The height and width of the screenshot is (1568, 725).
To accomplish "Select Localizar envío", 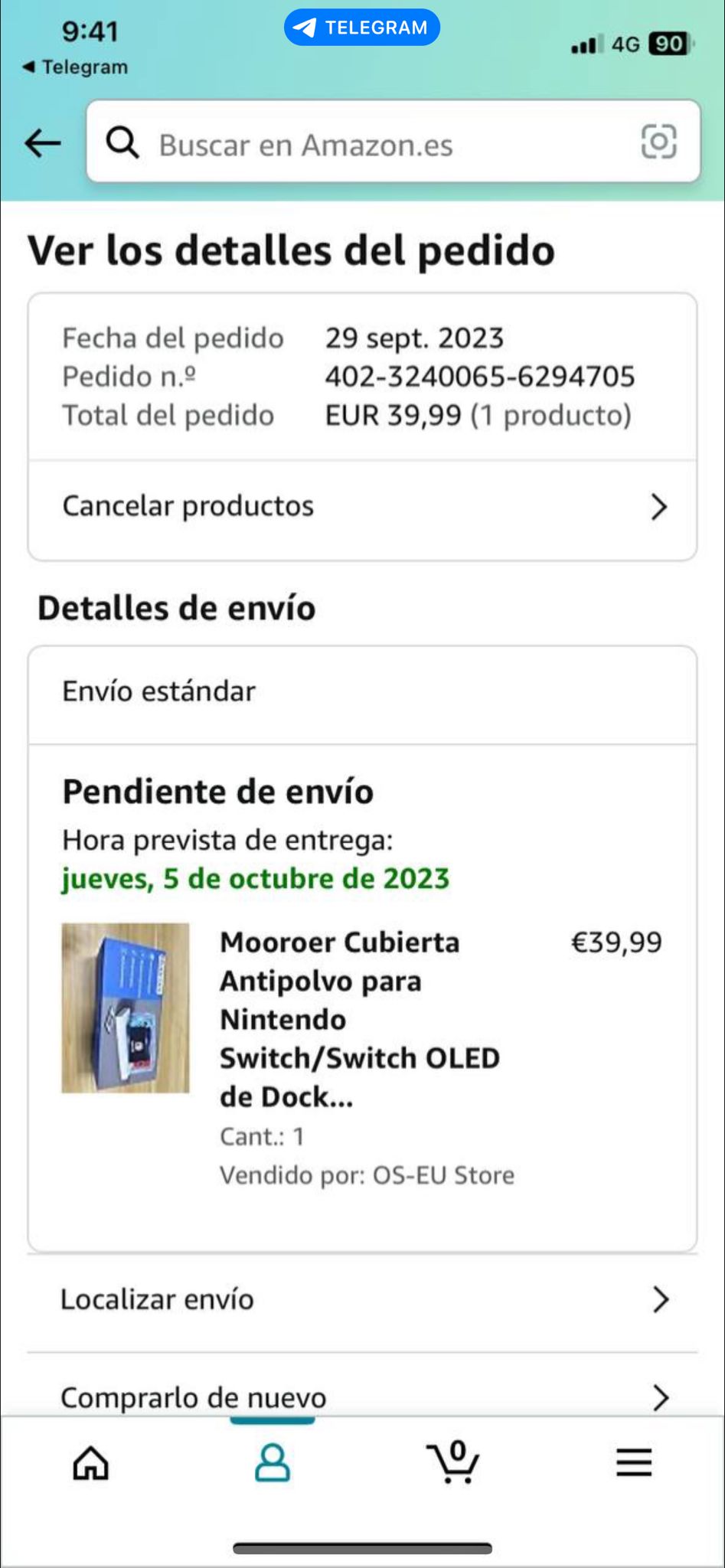I will (362, 1300).
